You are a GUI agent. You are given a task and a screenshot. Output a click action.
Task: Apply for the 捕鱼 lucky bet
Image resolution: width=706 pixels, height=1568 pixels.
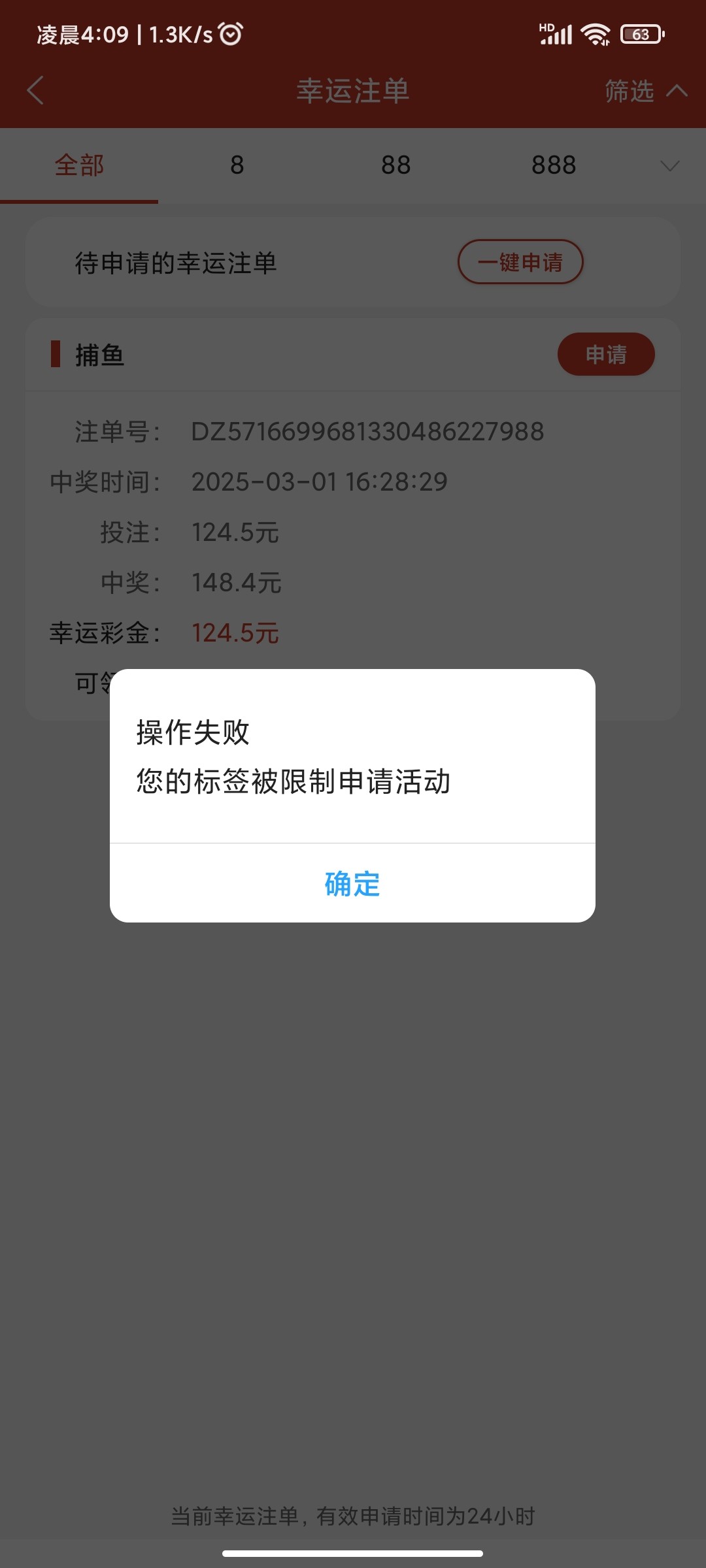(x=606, y=354)
